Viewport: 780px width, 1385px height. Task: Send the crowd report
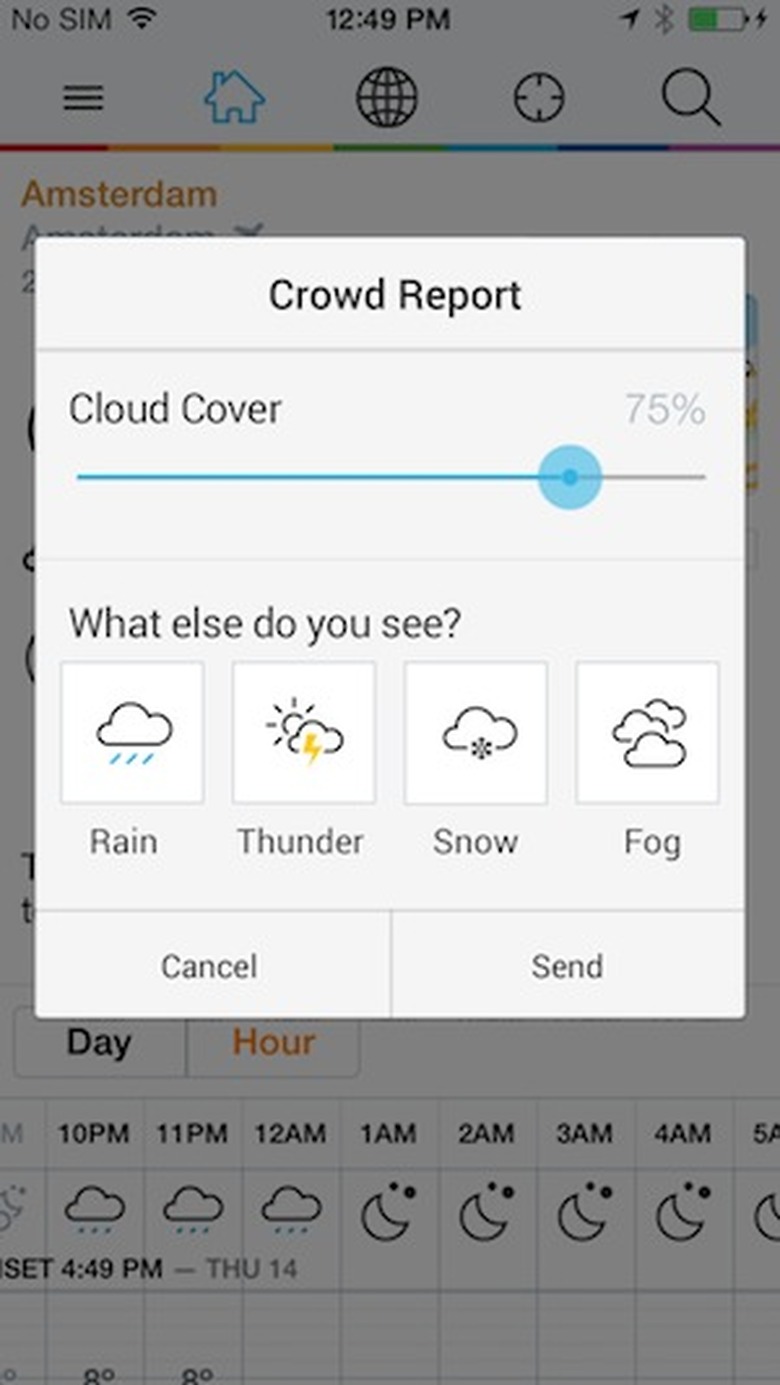[x=567, y=965]
